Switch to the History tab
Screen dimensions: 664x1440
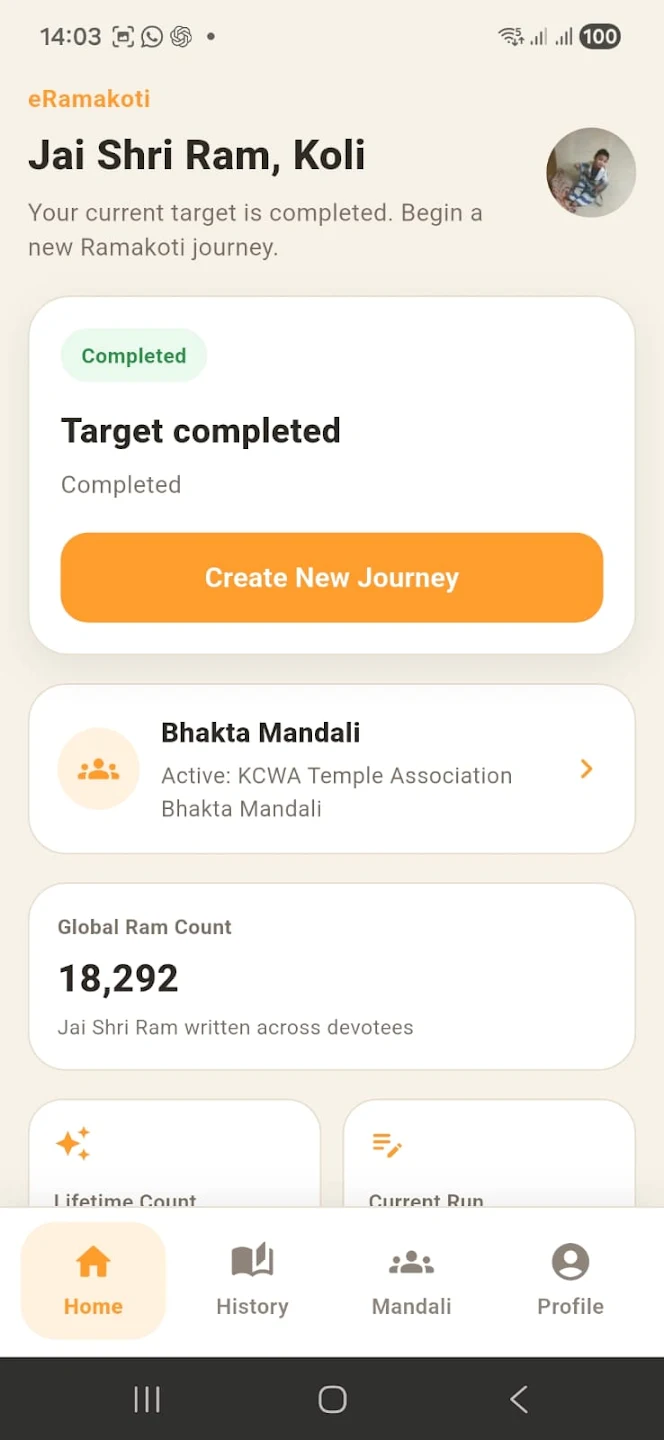(x=252, y=1281)
